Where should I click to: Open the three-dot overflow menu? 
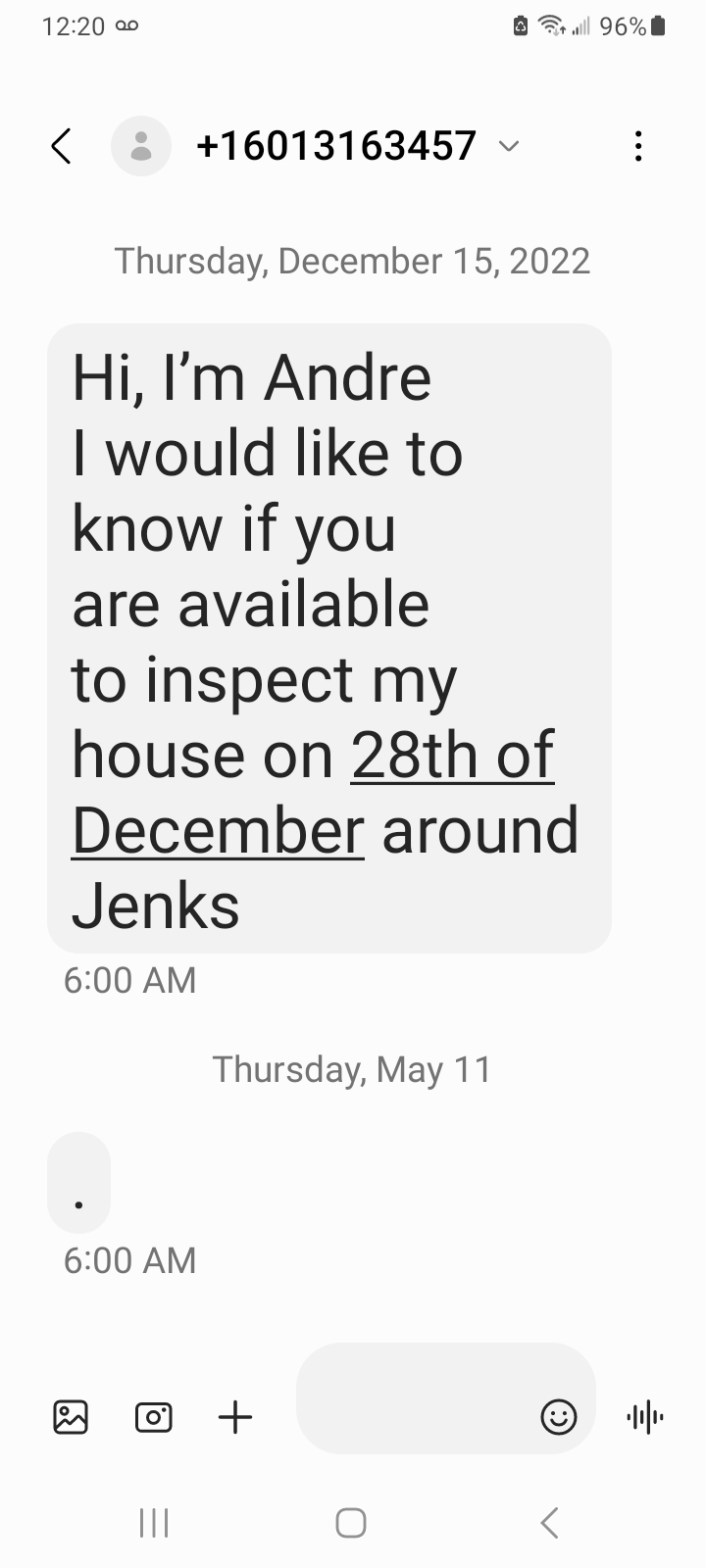point(638,147)
